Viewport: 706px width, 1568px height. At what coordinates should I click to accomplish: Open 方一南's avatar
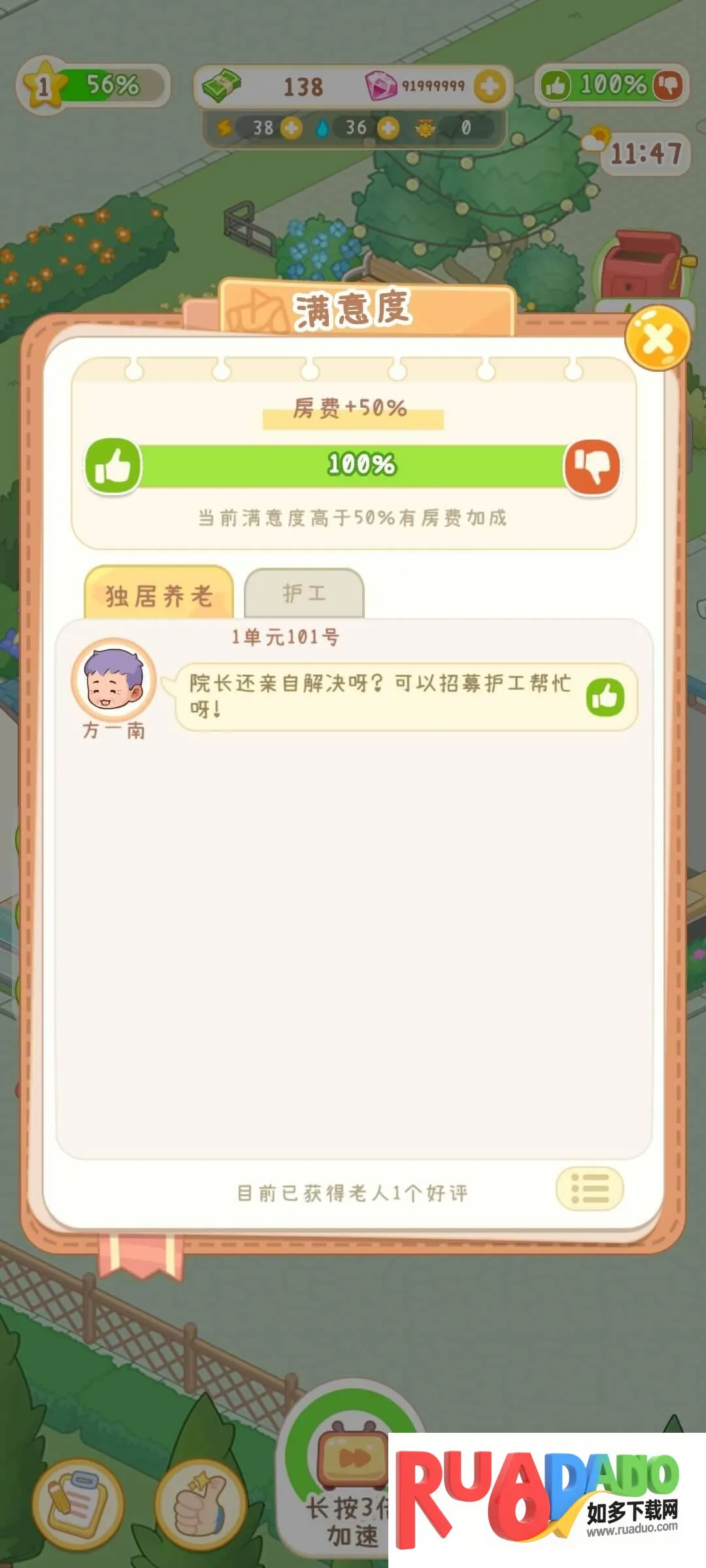(x=114, y=679)
